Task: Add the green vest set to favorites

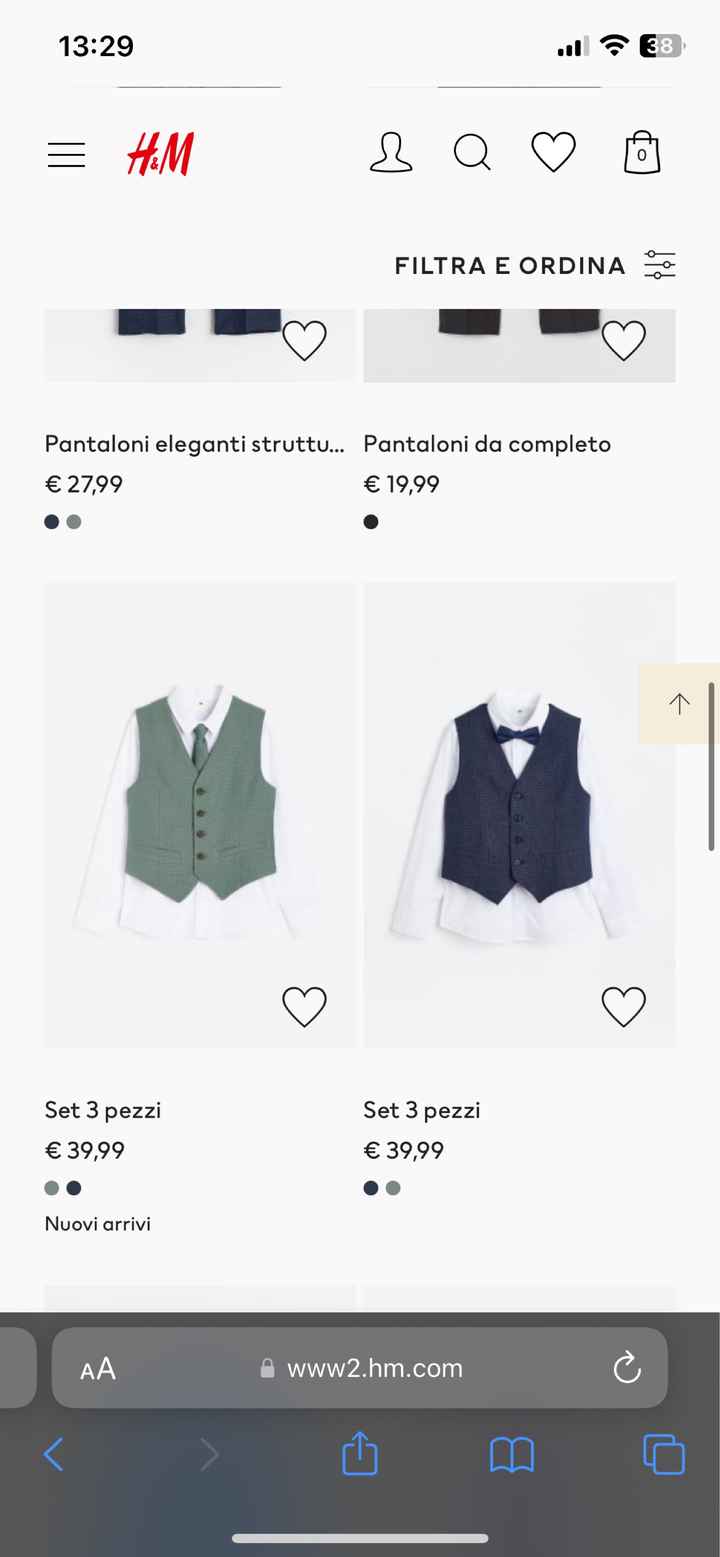Action: pyautogui.click(x=304, y=1006)
